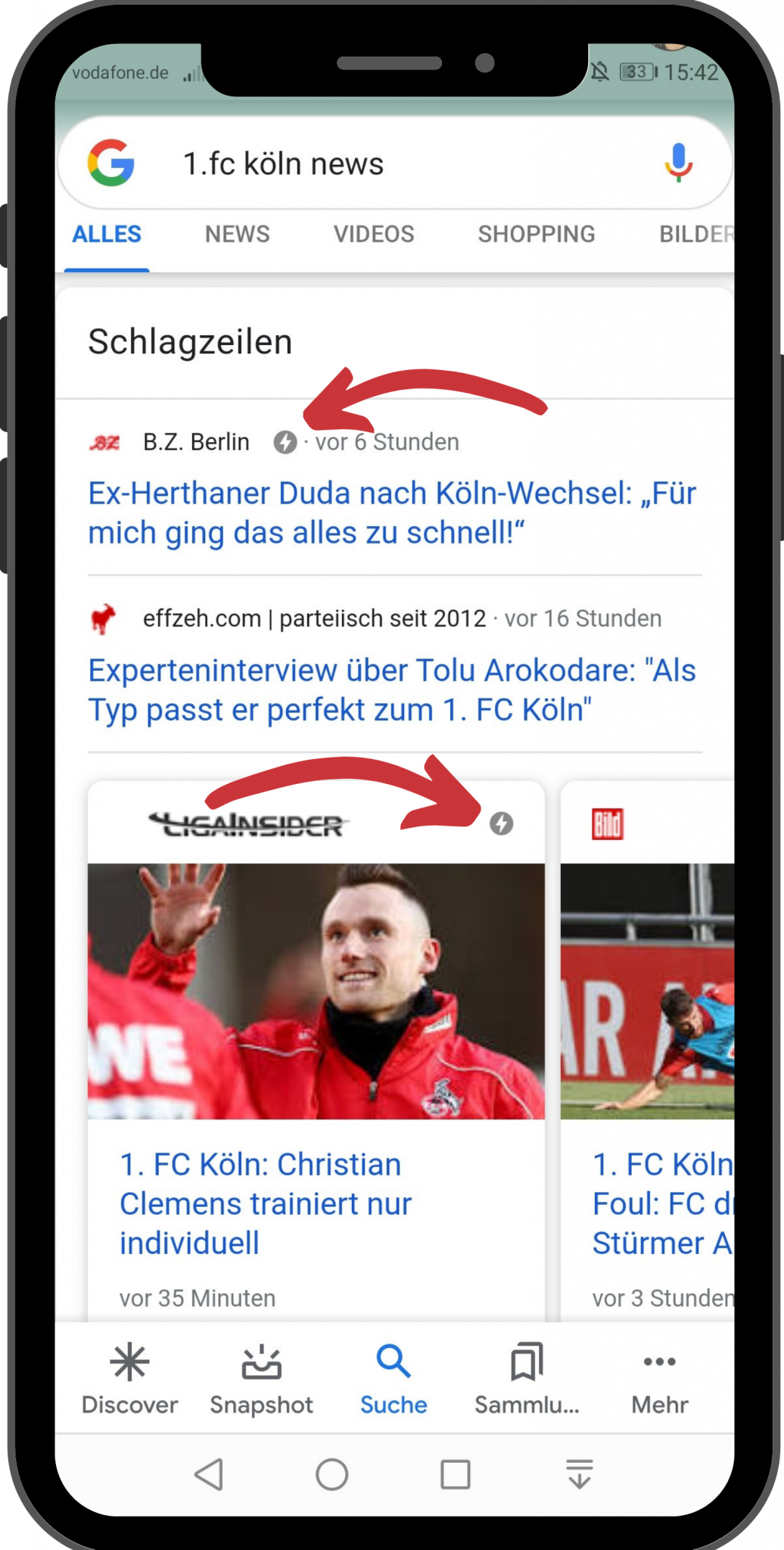This screenshot has width=784, height=1550.
Task: Tap the AMP lightning icon beside B.Z. Berlin
Action: click(x=285, y=442)
